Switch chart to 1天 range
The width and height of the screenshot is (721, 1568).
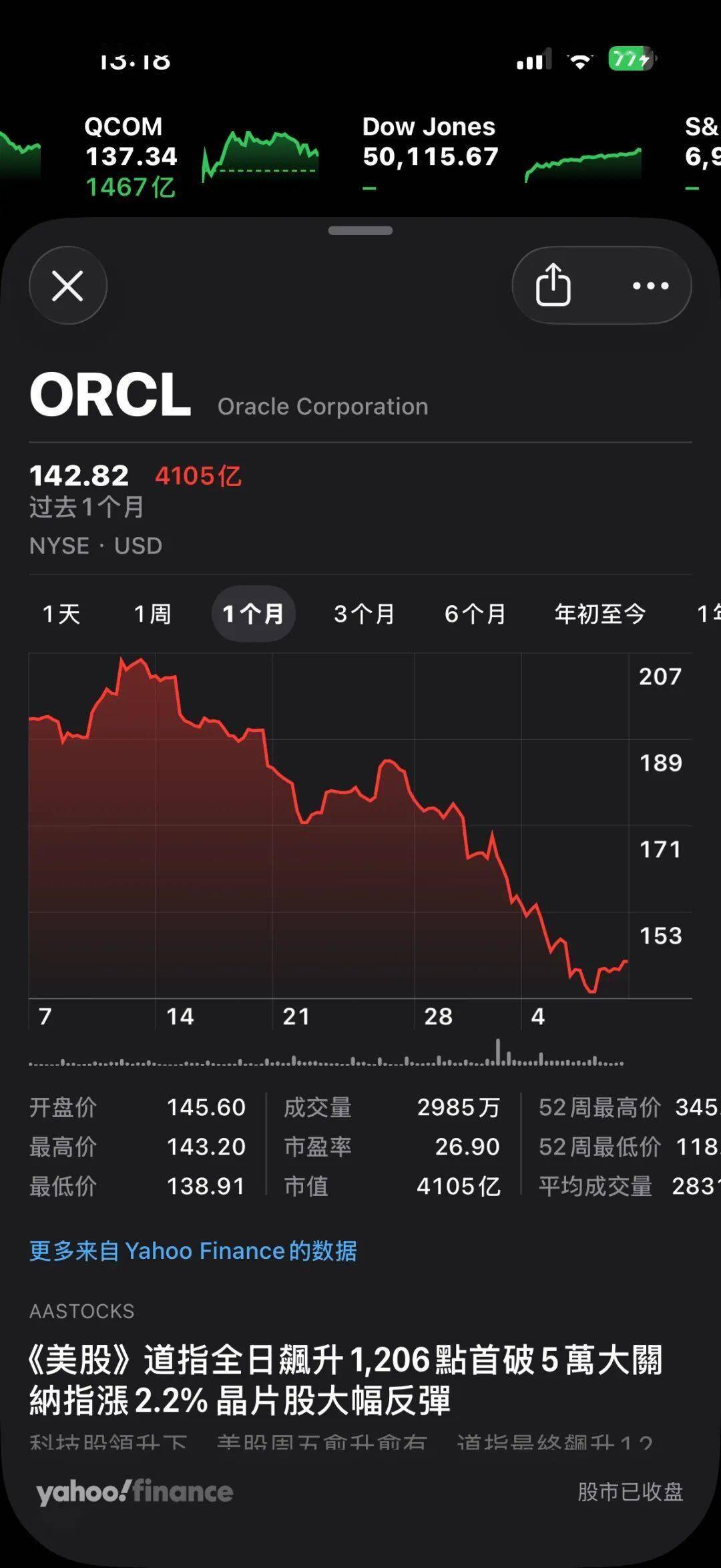(x=61, y=614)
